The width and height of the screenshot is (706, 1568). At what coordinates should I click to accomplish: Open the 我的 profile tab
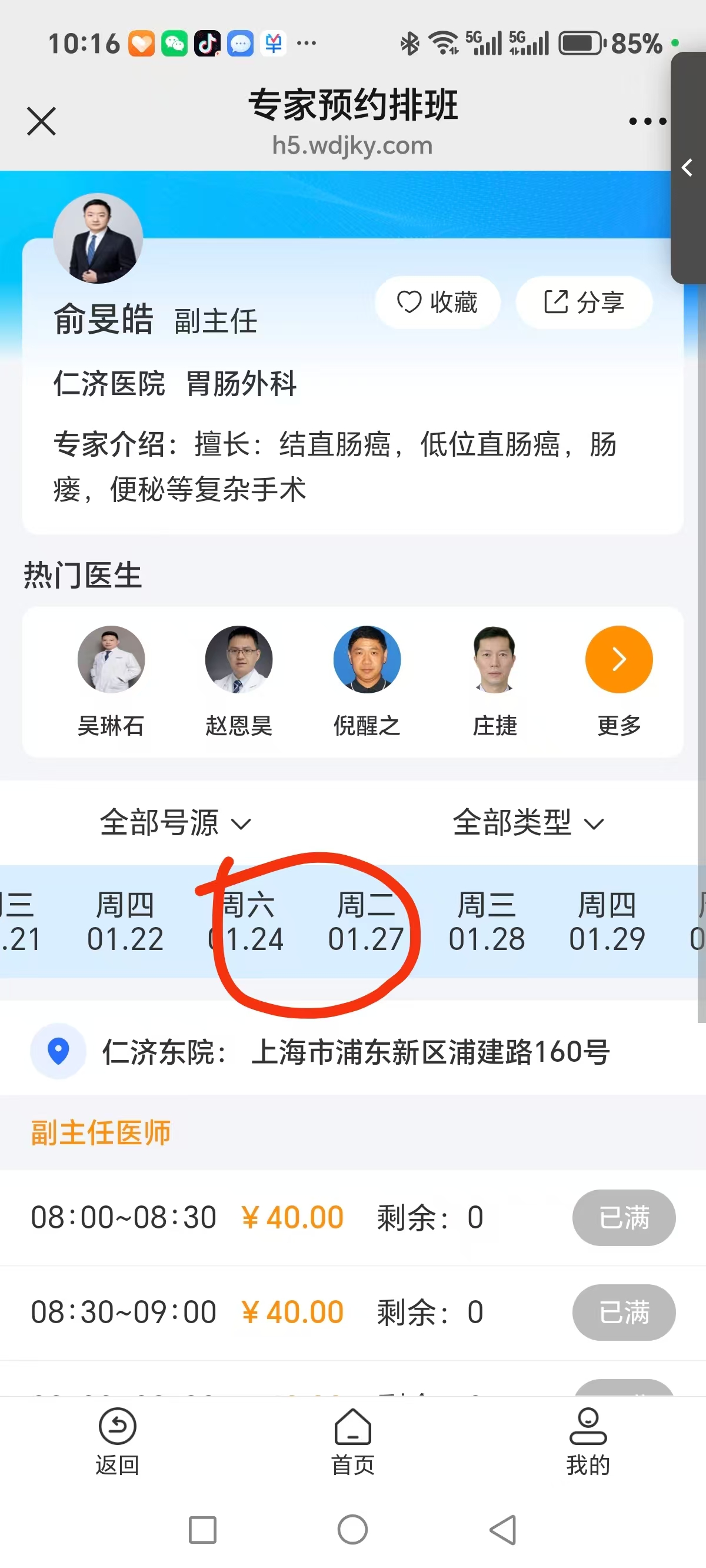[x=587, y=1441]
